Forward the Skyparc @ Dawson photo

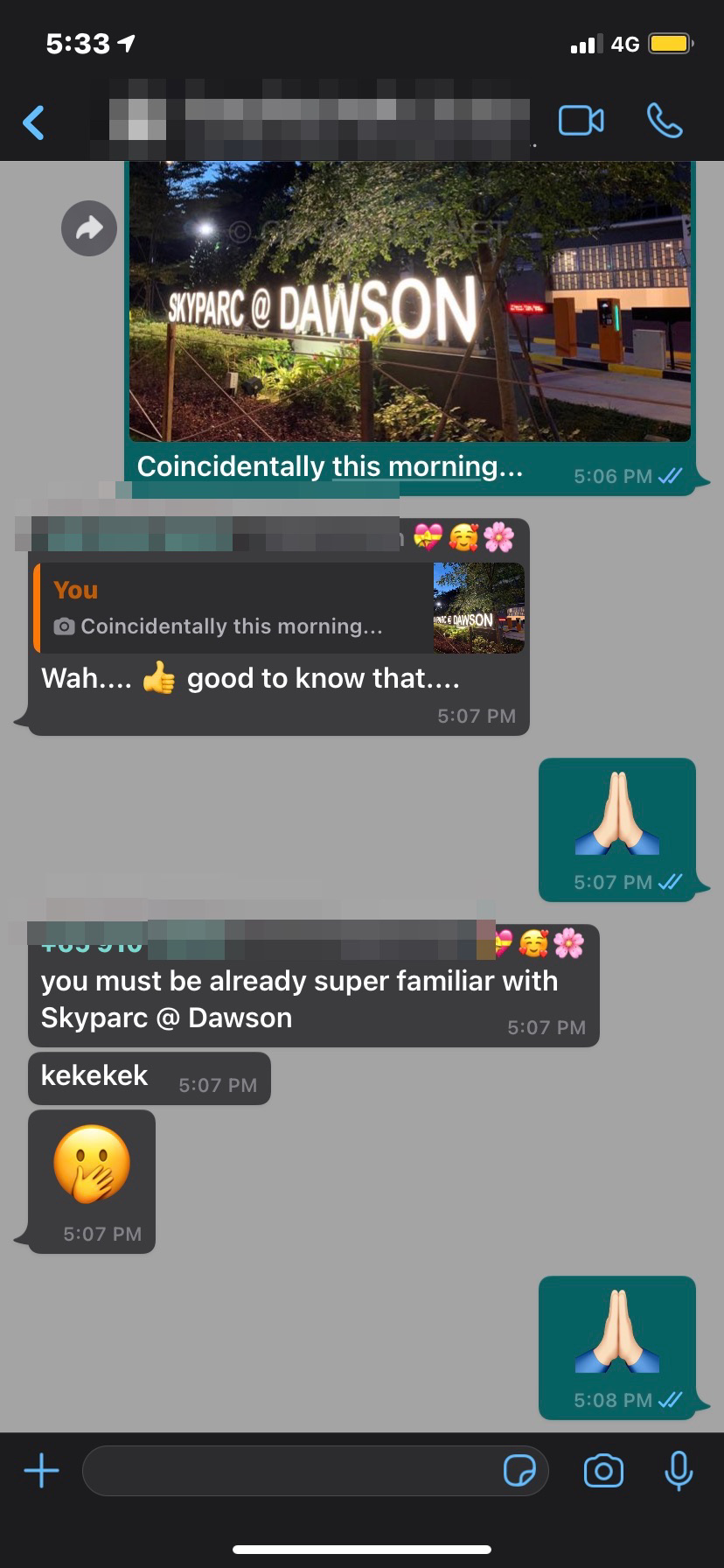coord(89,228)
